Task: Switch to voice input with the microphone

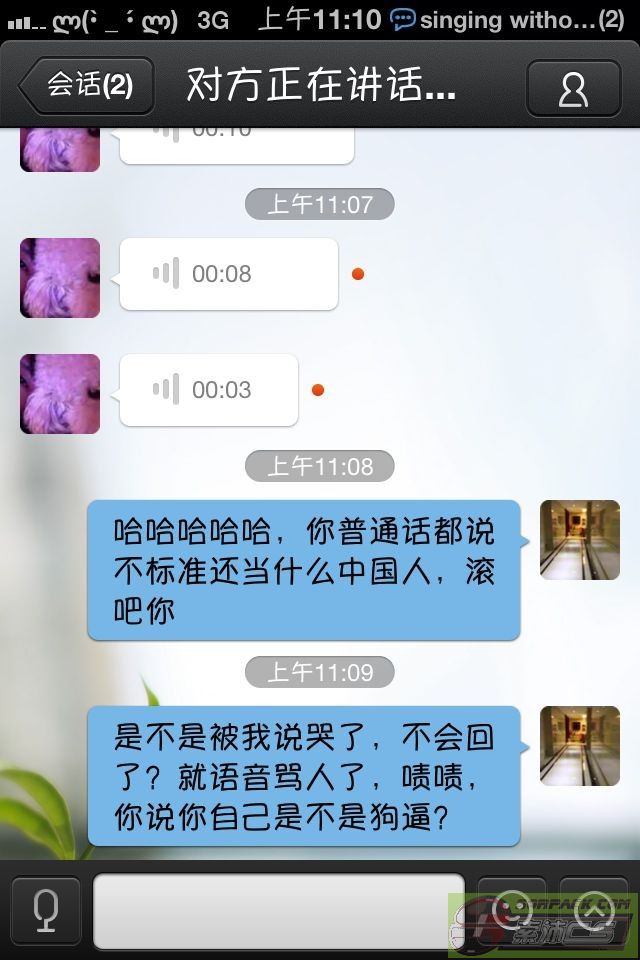Action: click(x=45, y=910)
